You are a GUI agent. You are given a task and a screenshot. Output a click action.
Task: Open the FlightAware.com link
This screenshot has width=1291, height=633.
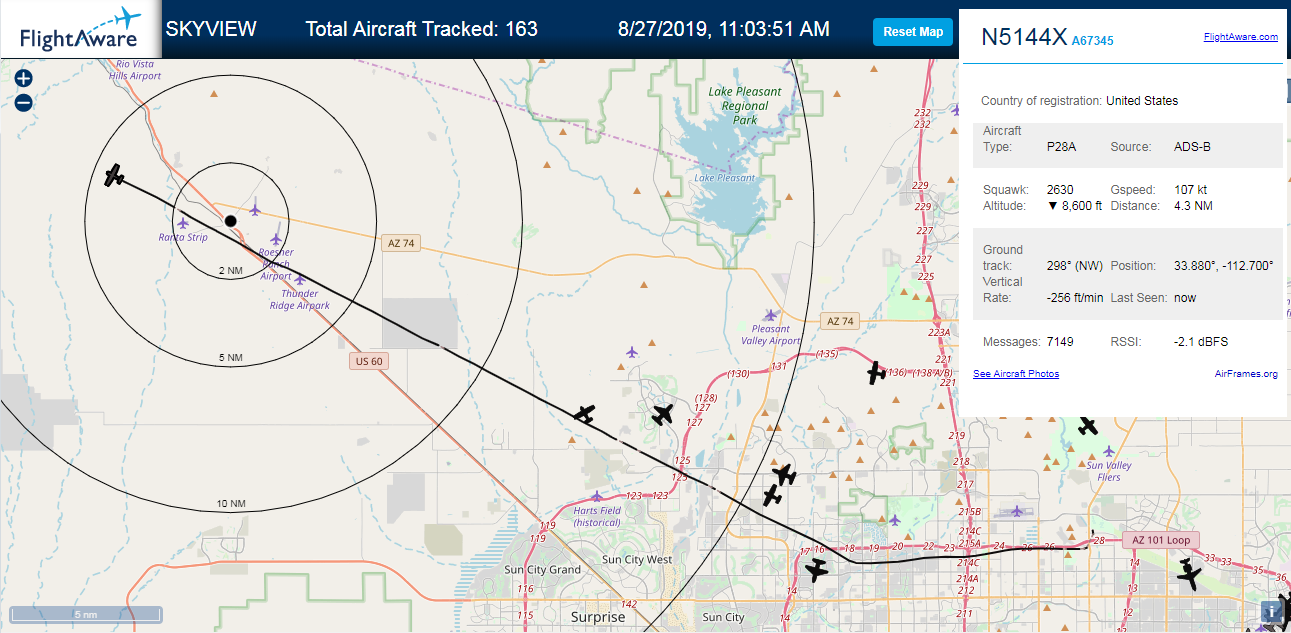(1240, 37)
